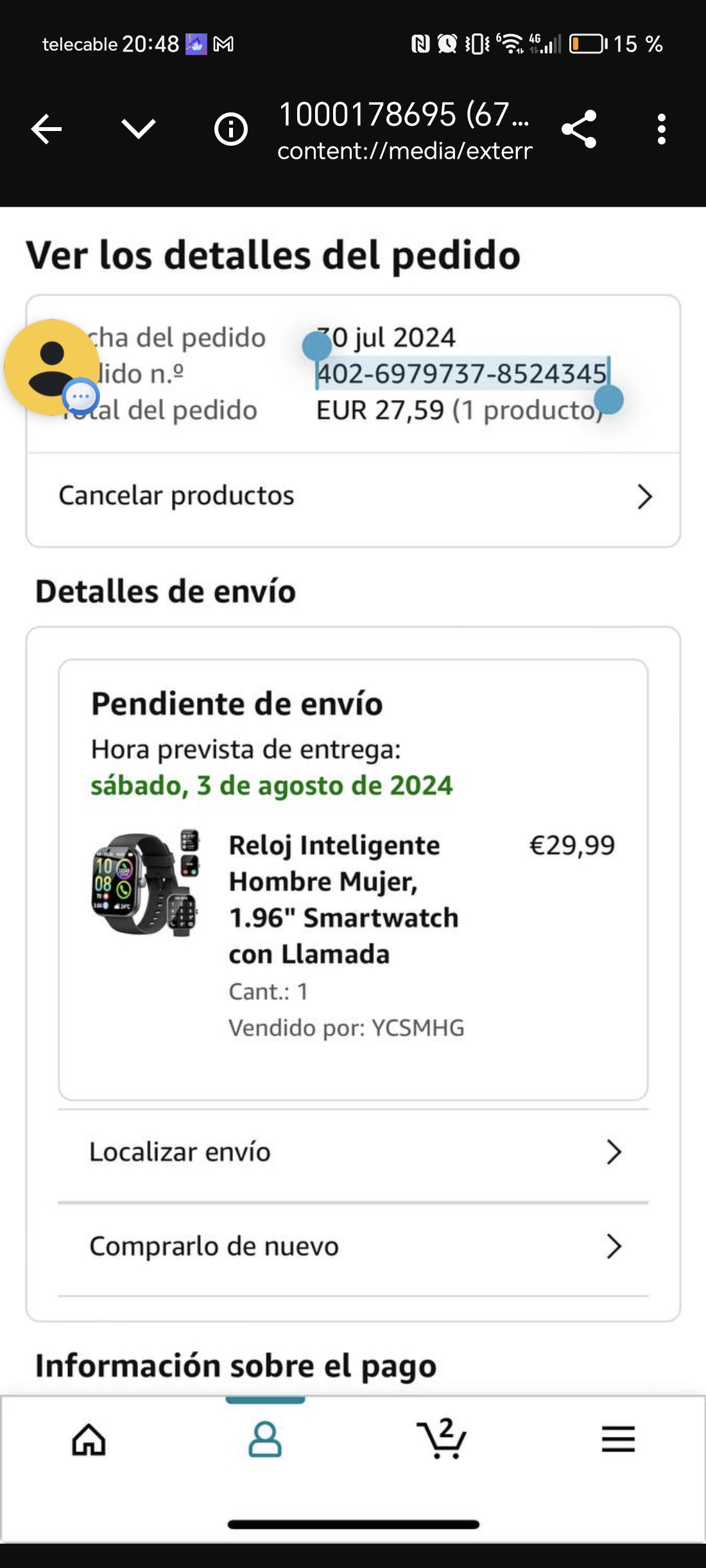706x1568 pixels.
Task: Go back using the top arrow
Action: pos(46,130)
